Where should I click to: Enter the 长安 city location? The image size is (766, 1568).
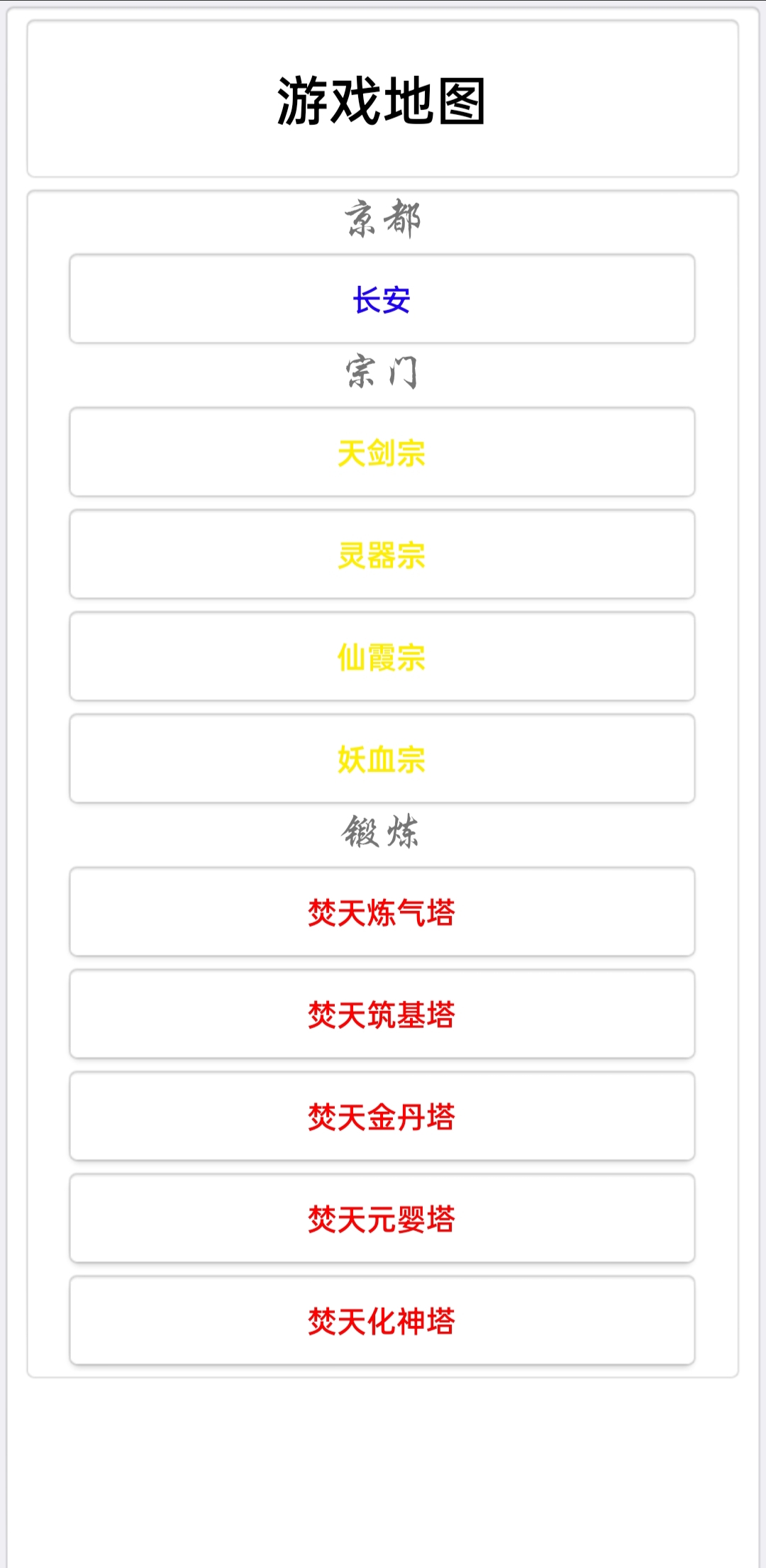pyautogui.click(x=383, y=299)
